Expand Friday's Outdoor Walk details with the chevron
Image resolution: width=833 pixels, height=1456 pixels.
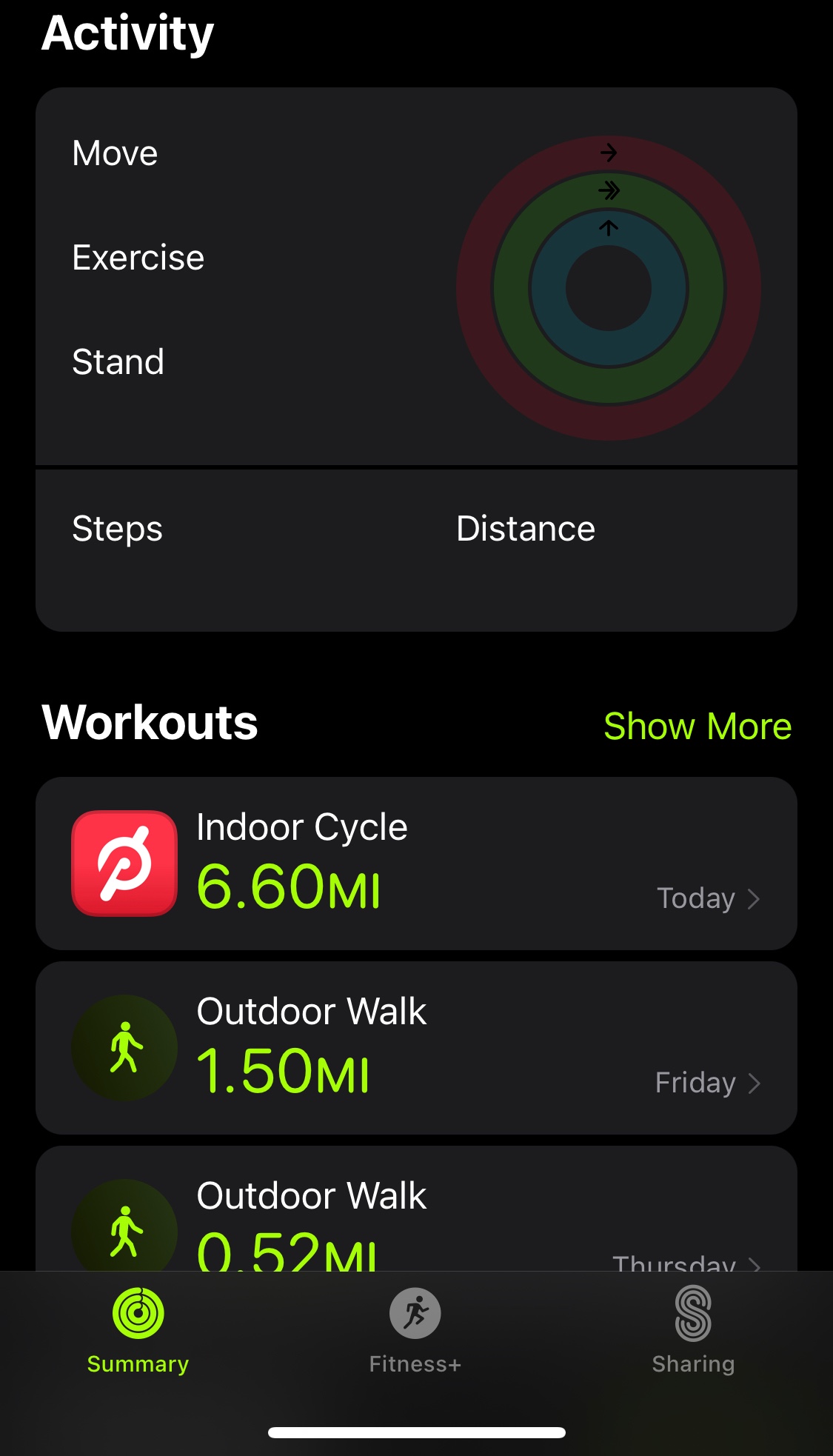(x=755, y=1083)
